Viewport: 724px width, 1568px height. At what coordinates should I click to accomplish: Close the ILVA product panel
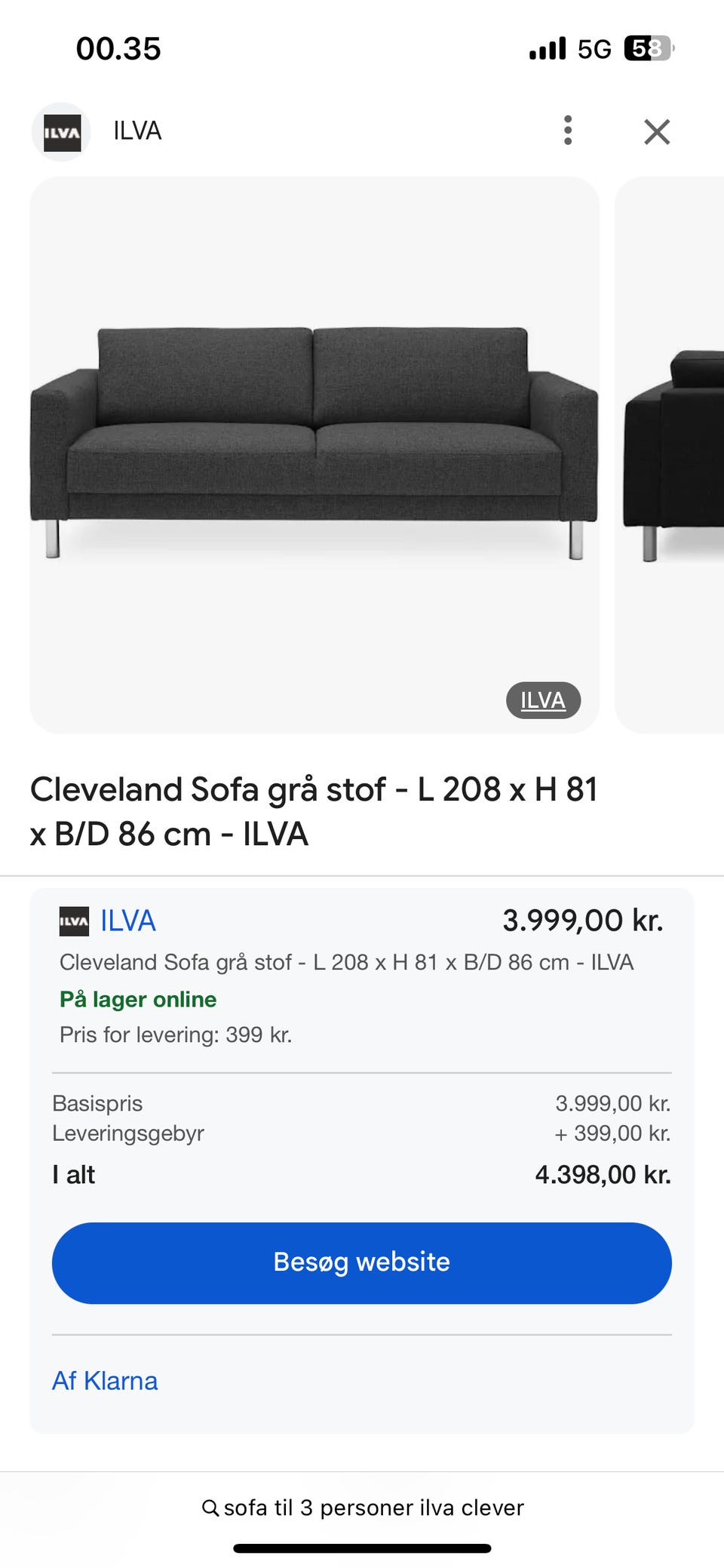point(657,132)
